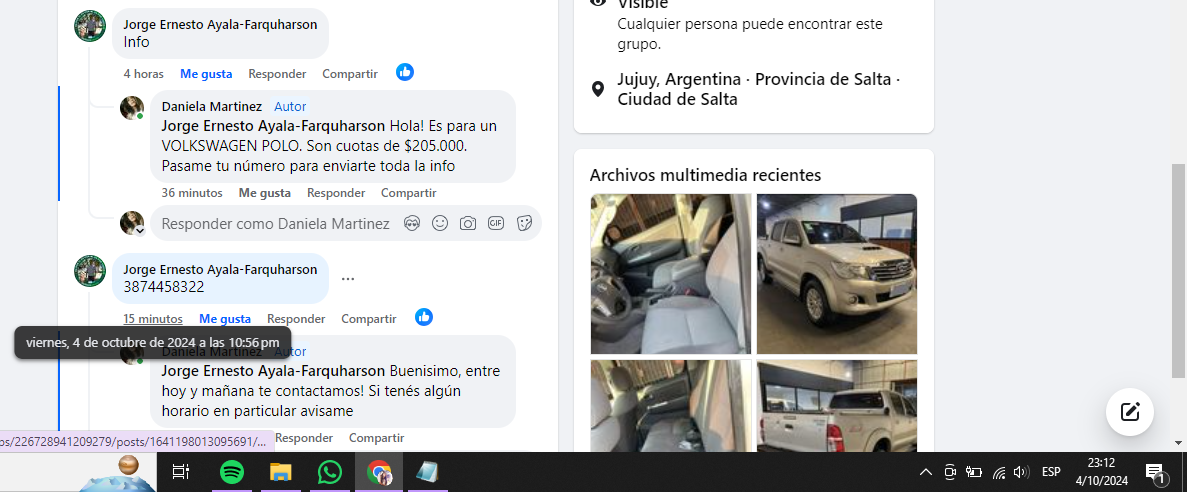Reply to Jorge's 'Info' comment
Image resolution: width=1187 pixels, height=492 pixels.
point(277,74)
